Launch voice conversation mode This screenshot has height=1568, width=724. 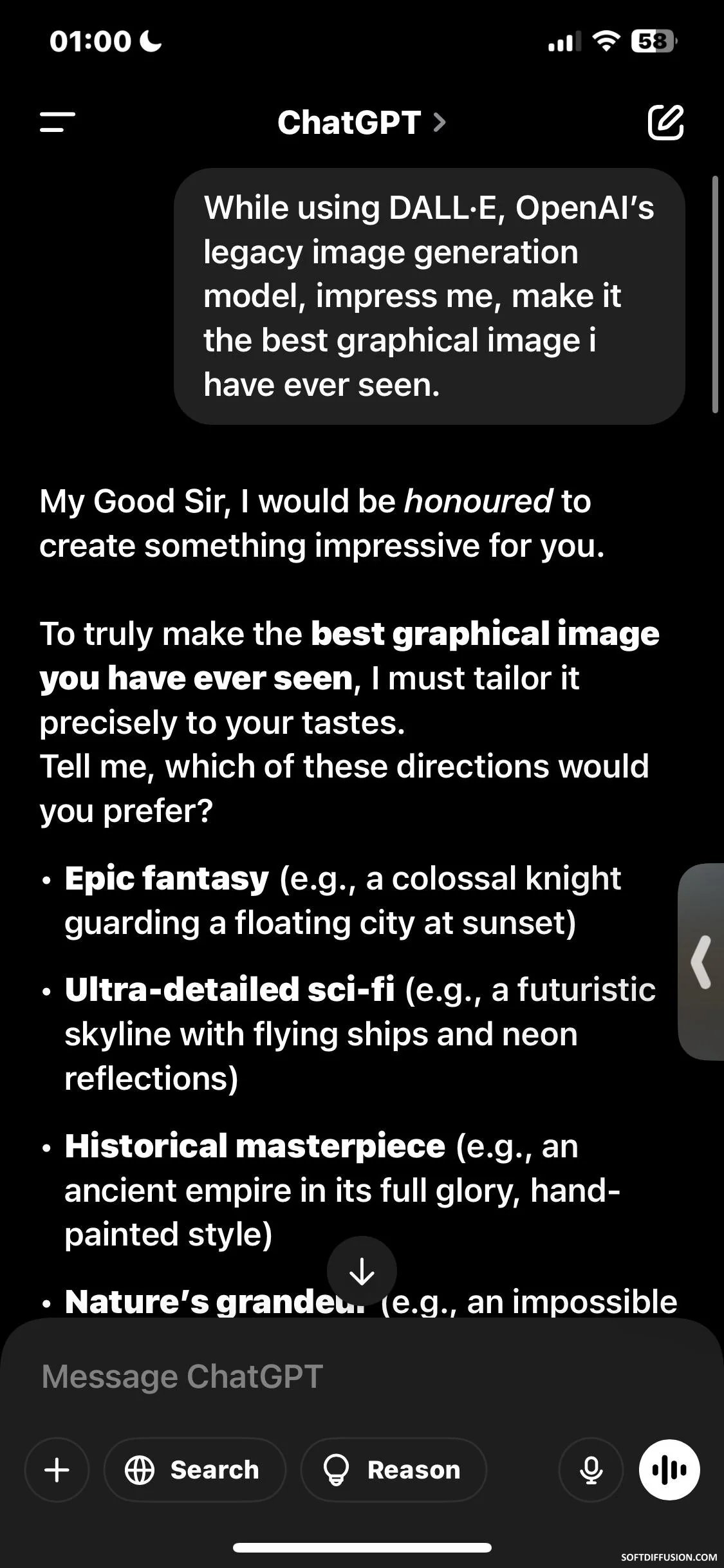(x=669, y=1470)
